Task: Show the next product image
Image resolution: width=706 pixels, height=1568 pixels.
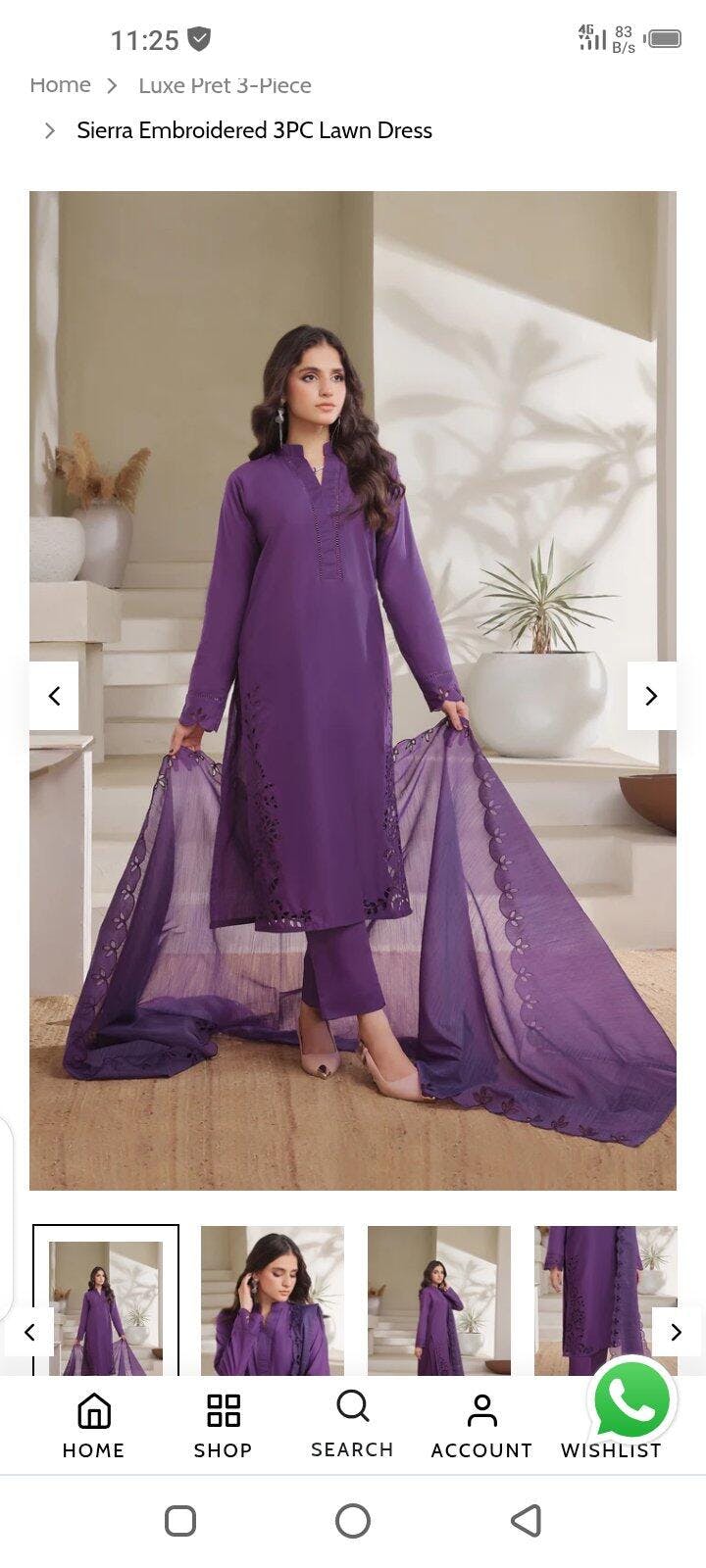Action: (651, 696)
